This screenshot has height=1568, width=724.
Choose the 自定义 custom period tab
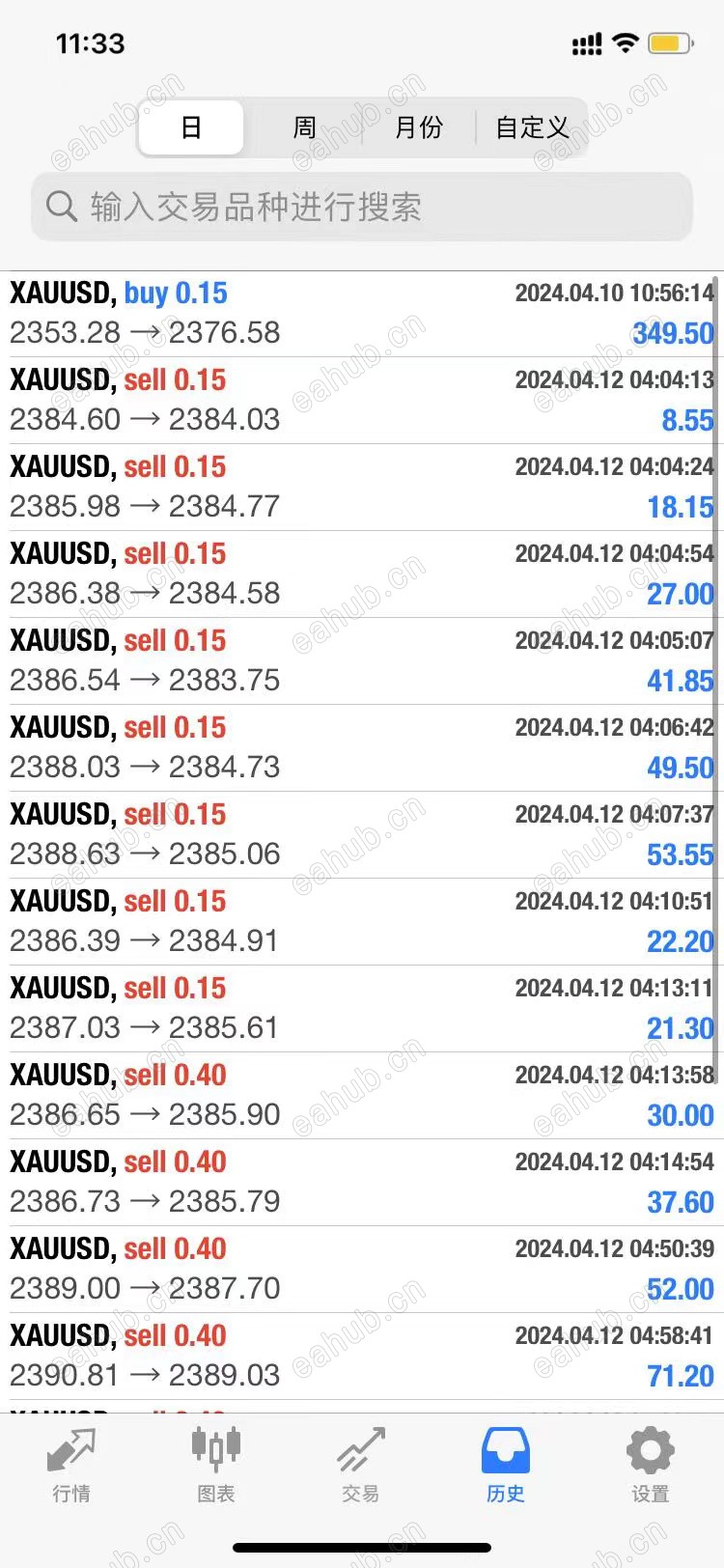pos(531,127)
